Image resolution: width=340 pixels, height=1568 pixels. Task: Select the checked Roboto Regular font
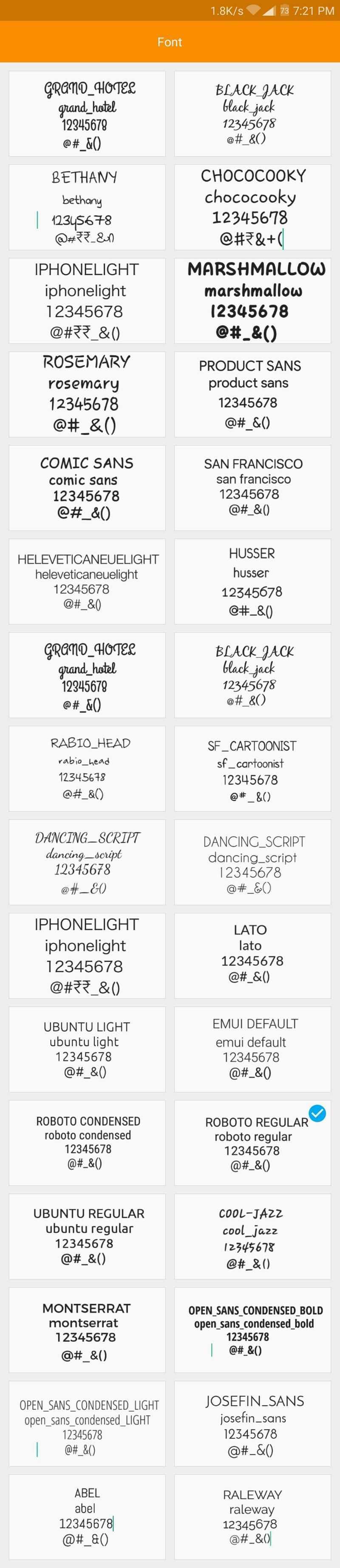click(x=252, y=1143)
